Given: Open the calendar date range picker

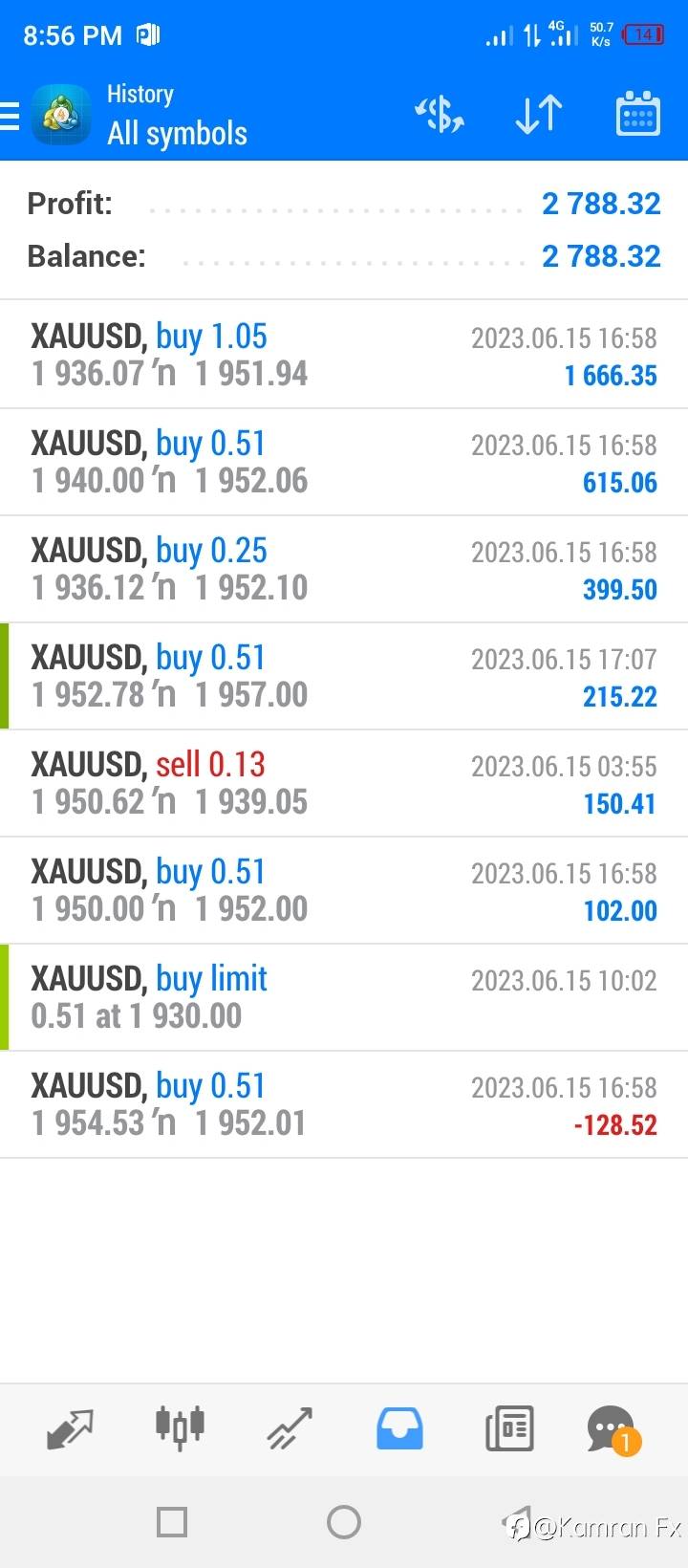Looking at the screenshot, I should [637, 115].
